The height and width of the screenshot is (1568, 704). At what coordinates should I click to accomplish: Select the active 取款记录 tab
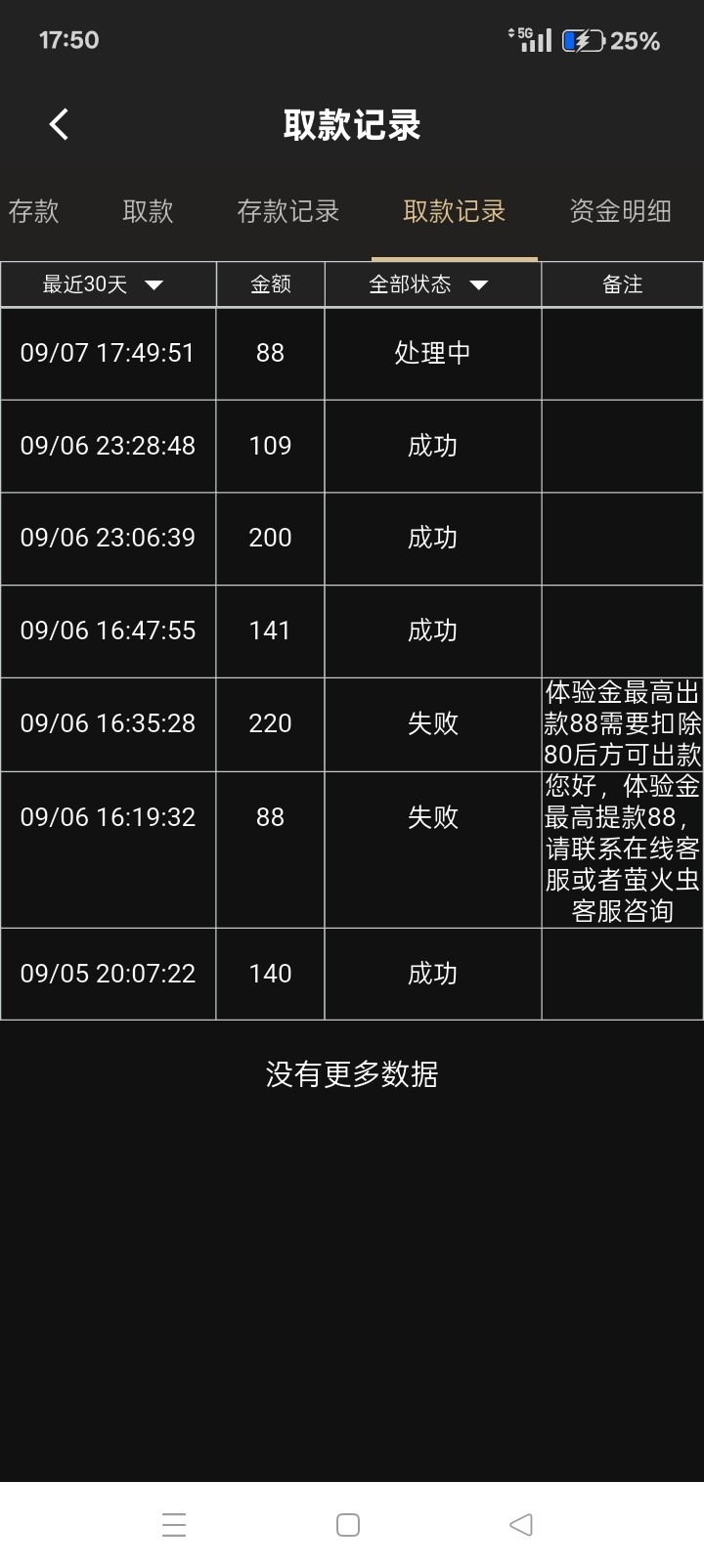pos(453,211)
